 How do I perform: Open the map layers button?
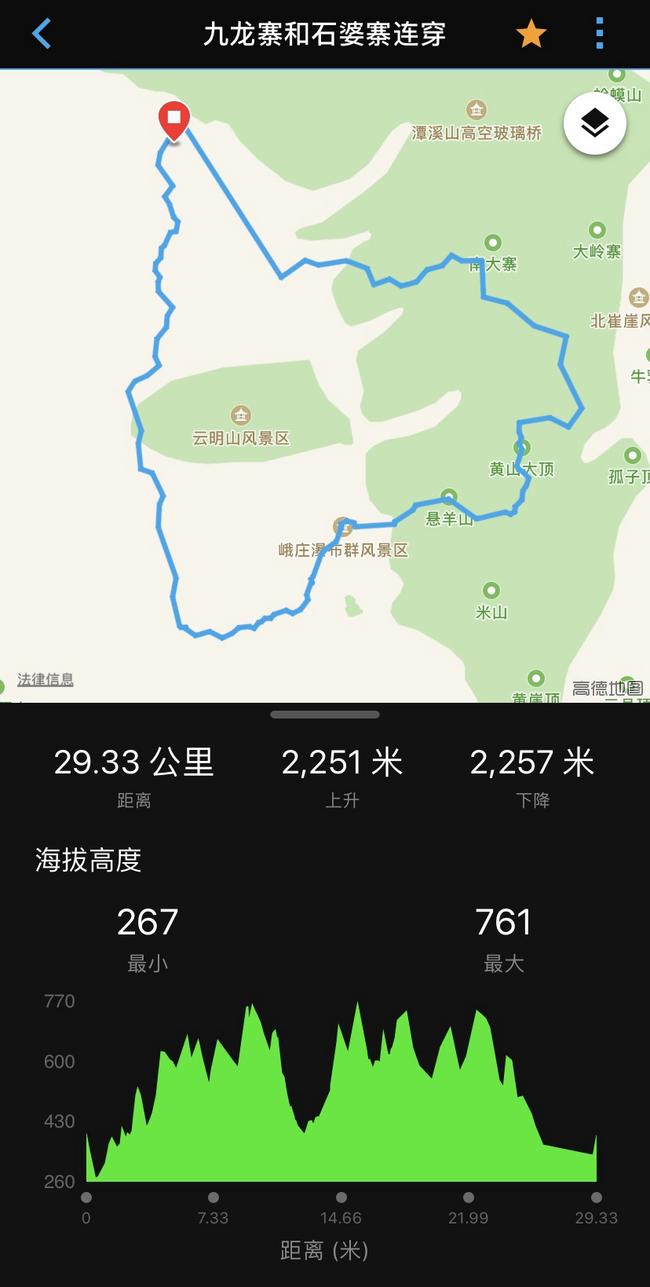[x=595, y=124]
